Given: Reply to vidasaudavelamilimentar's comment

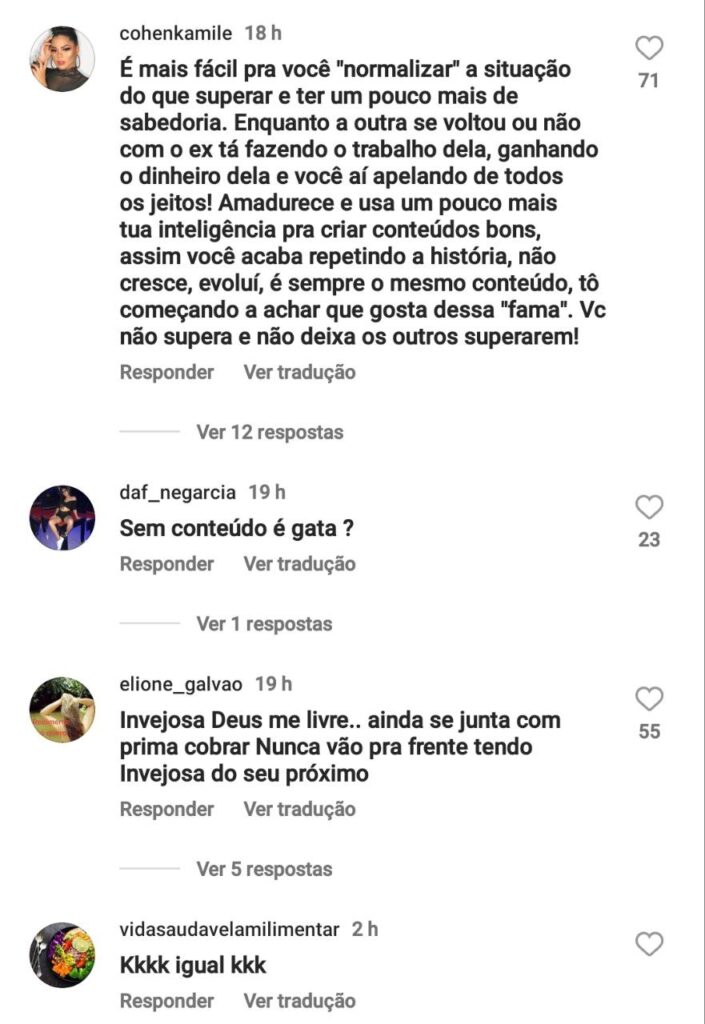Looking at the screenshot, I should (167, 1000).
